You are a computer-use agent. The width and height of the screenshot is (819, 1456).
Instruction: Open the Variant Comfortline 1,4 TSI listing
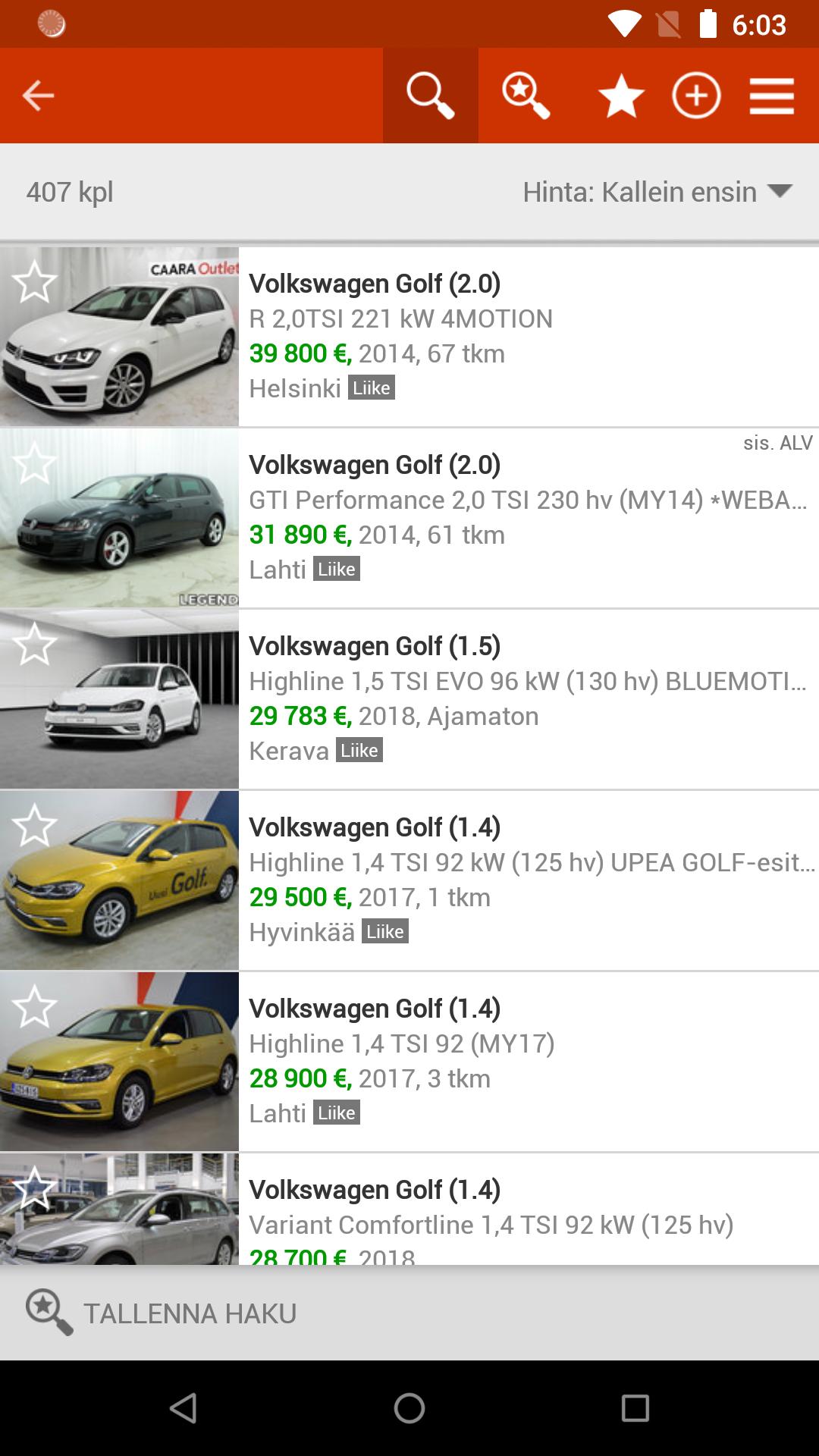[409, 1209]
